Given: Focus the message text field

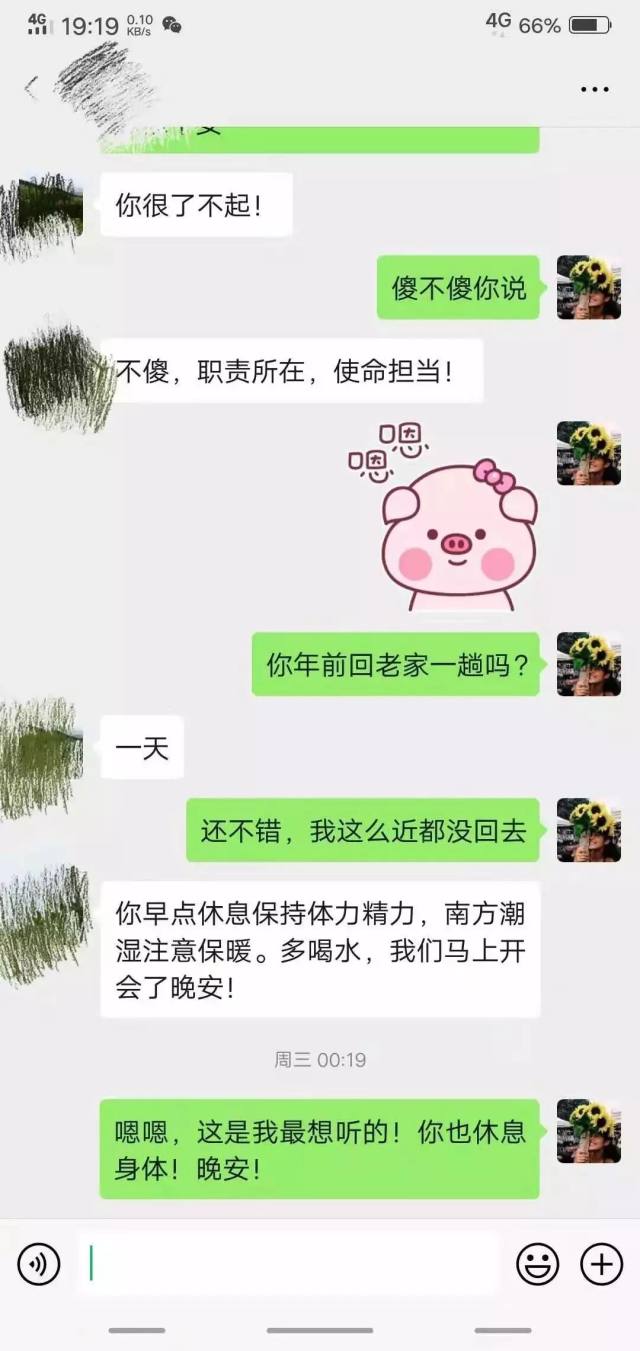Looking at the screenshot, I should (x=290, y=1264).
